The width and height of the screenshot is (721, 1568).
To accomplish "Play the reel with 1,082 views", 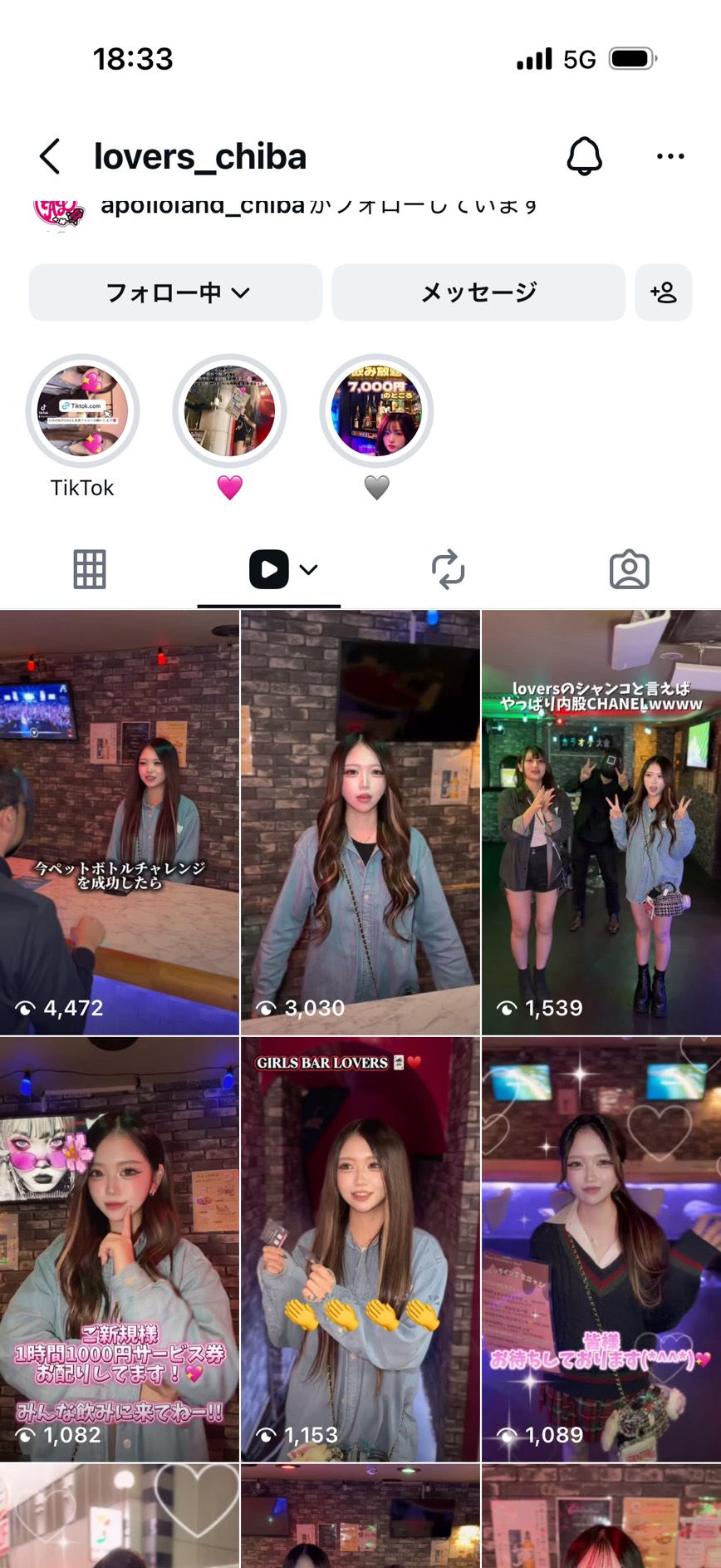I will tap(120, 1249).
